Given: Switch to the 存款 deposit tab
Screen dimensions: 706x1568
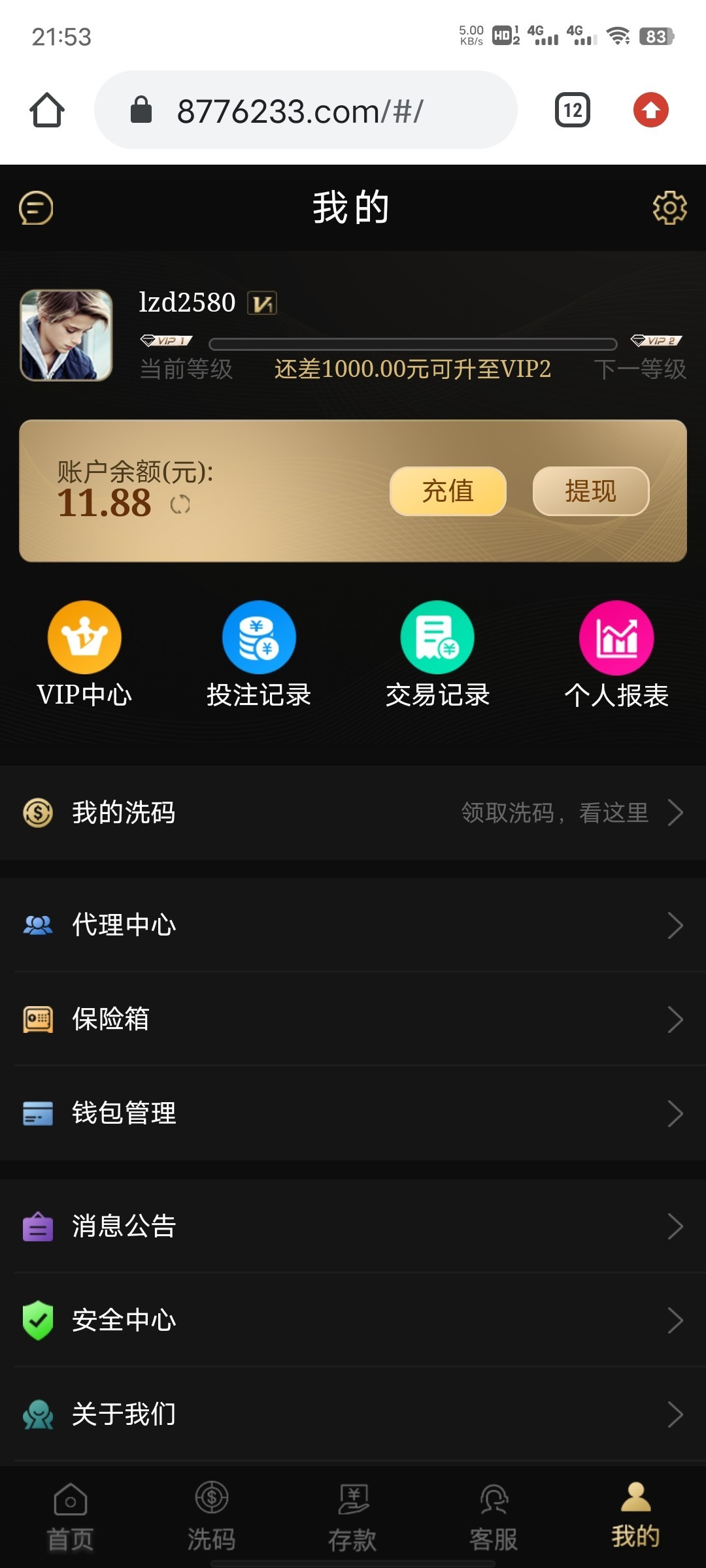Looking at the screenshot, I should (353, 1516).
